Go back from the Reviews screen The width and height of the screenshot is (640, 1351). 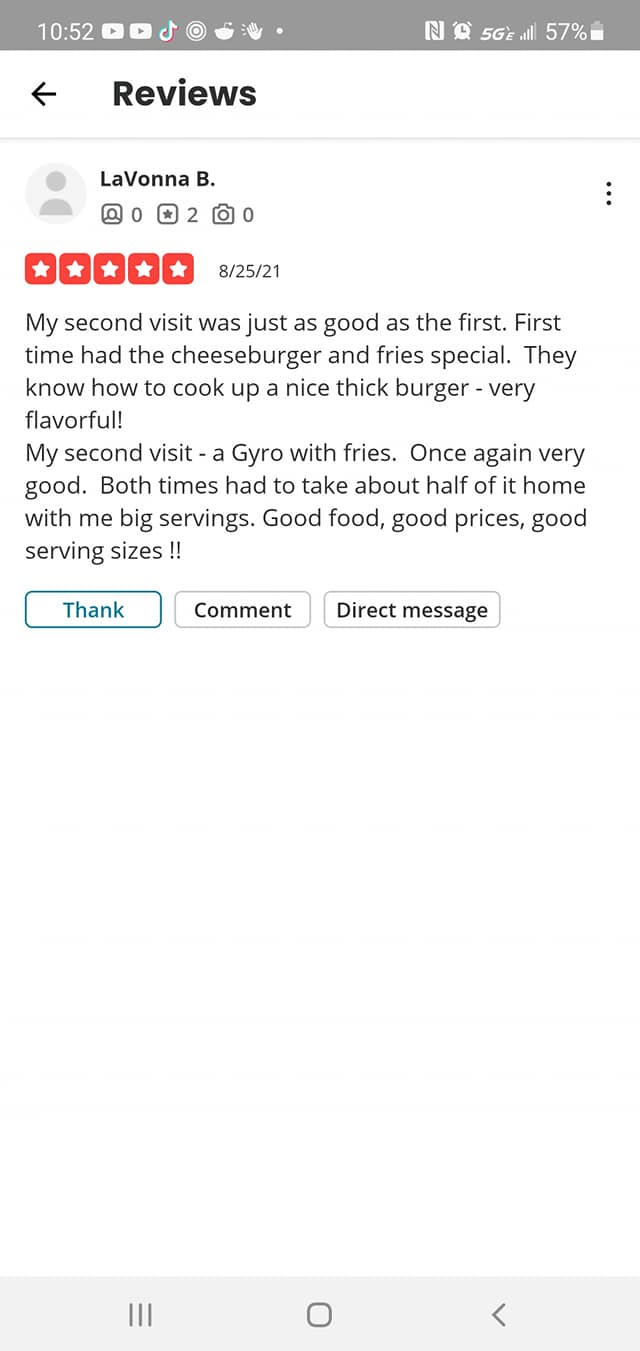pos(44,94)
